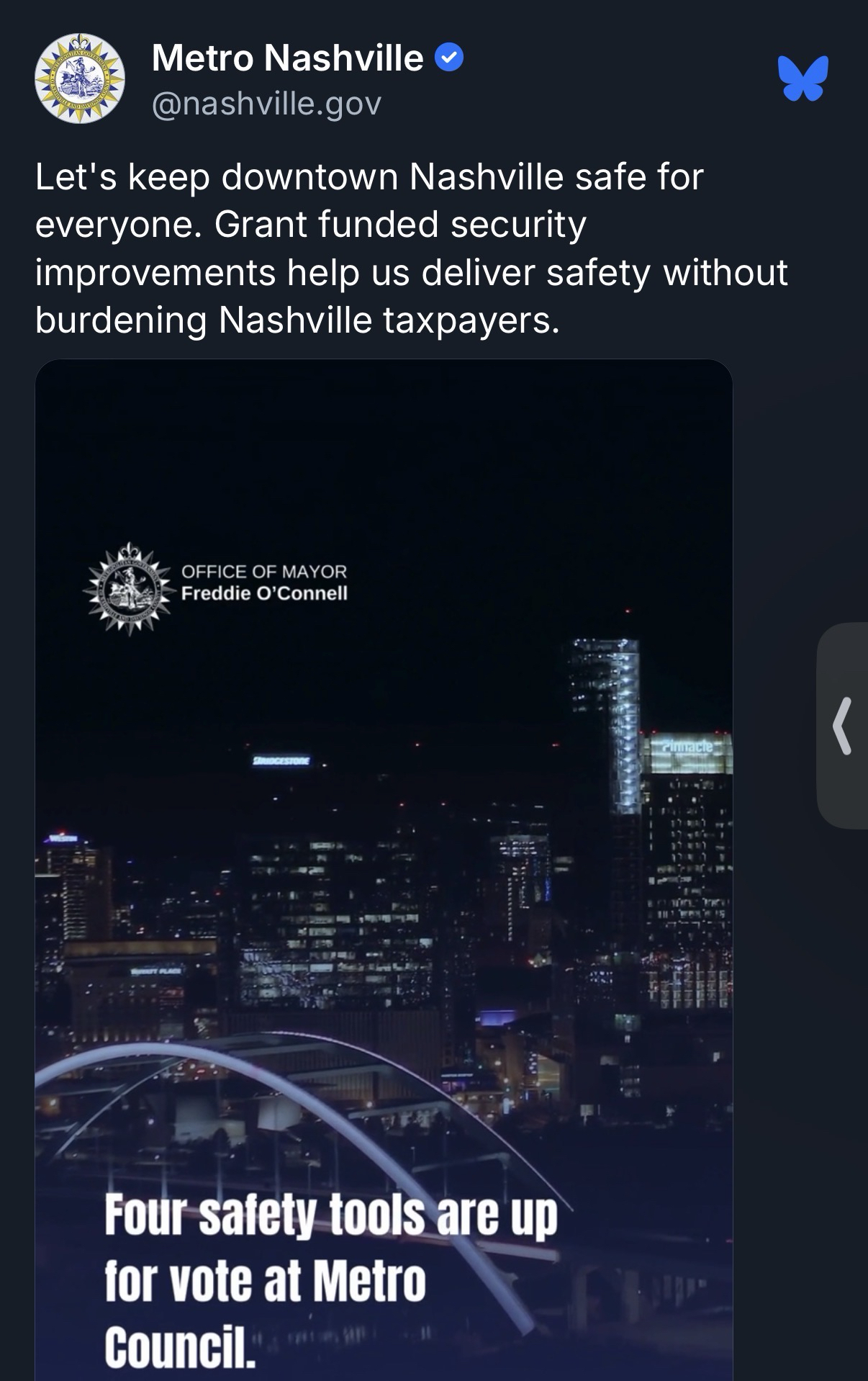Open the post via the Bluesky butterfly icon
This screenshot has height=1381, width=868.
(803, 78)
